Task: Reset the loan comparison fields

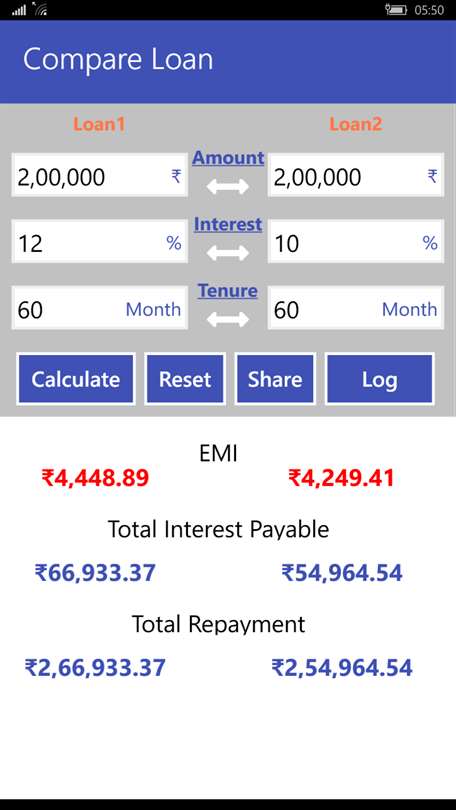Action: (x=185, y=379)
